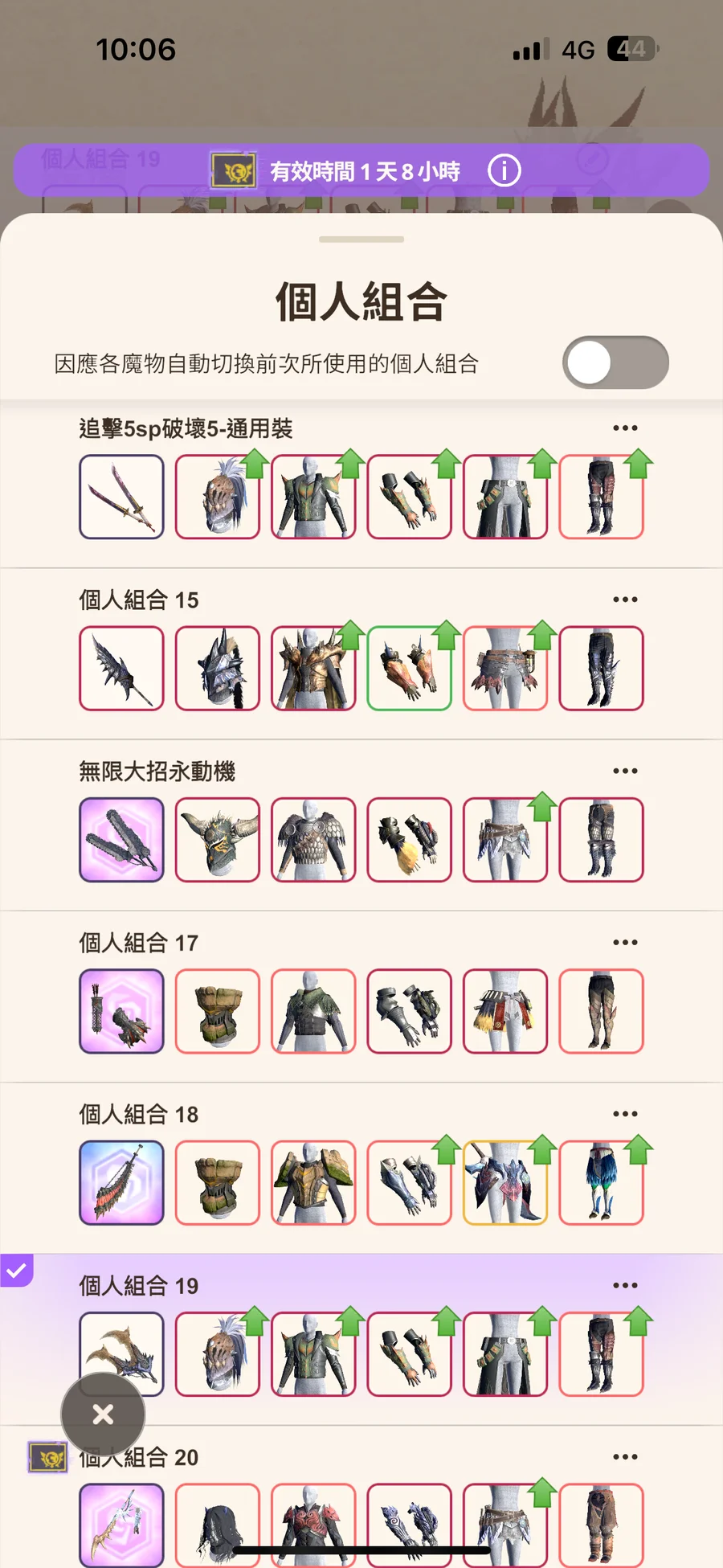723x1568 pixels.
Task: Select the 個人組合 17 weapon tile
Action: pyautogui.click(x=121, y=1011)
